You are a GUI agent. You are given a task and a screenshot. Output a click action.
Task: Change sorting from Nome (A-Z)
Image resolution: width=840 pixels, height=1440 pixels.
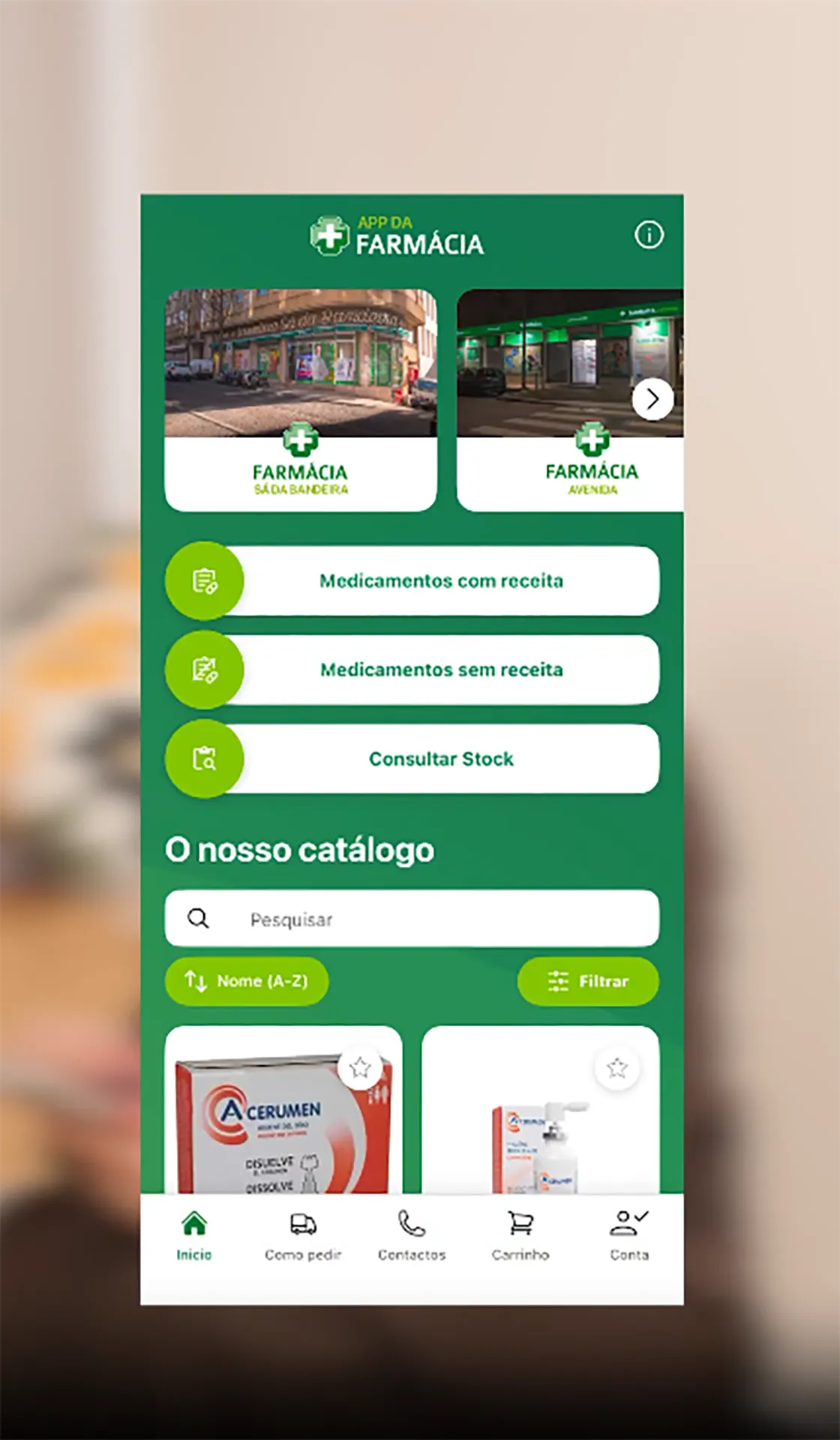pyautogui.click(x=247, y=981)
